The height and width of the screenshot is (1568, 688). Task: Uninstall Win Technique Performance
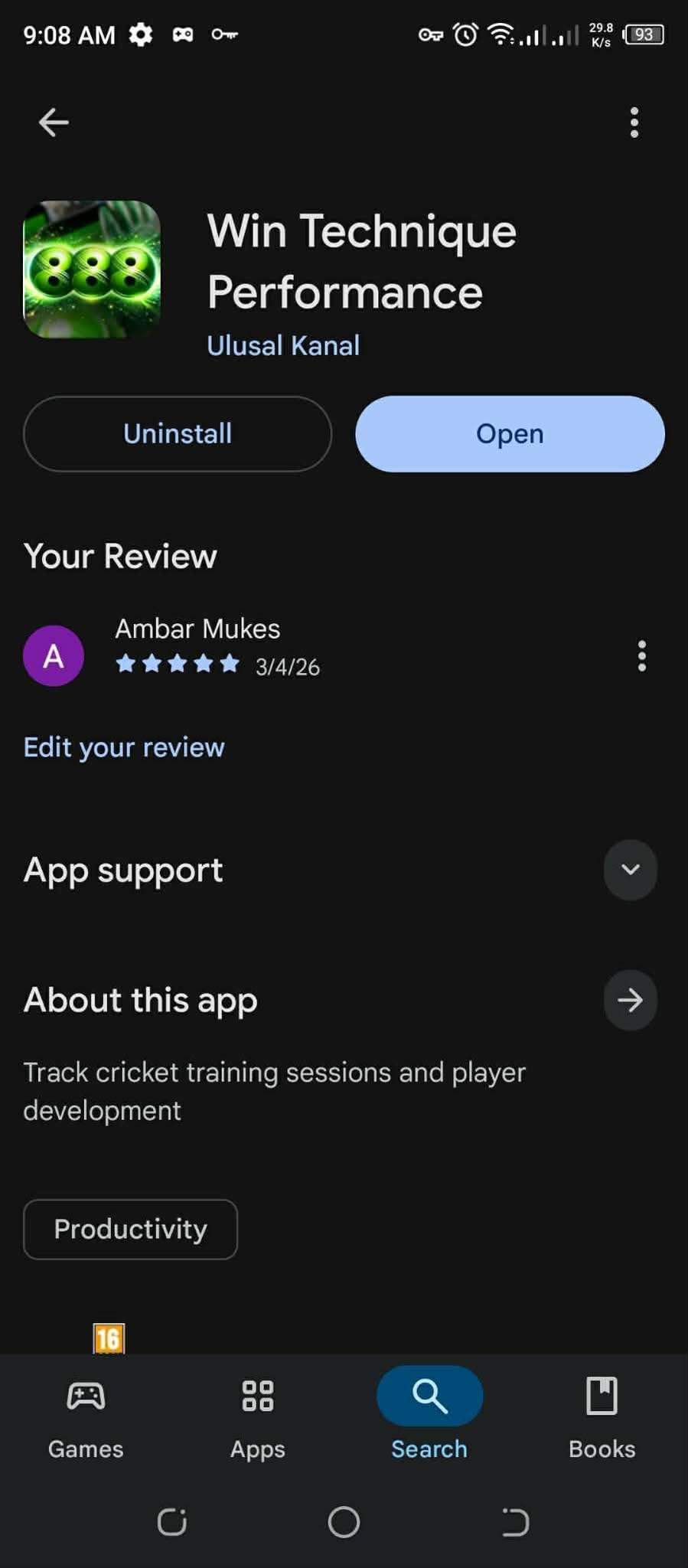click(x=178, y=434)
